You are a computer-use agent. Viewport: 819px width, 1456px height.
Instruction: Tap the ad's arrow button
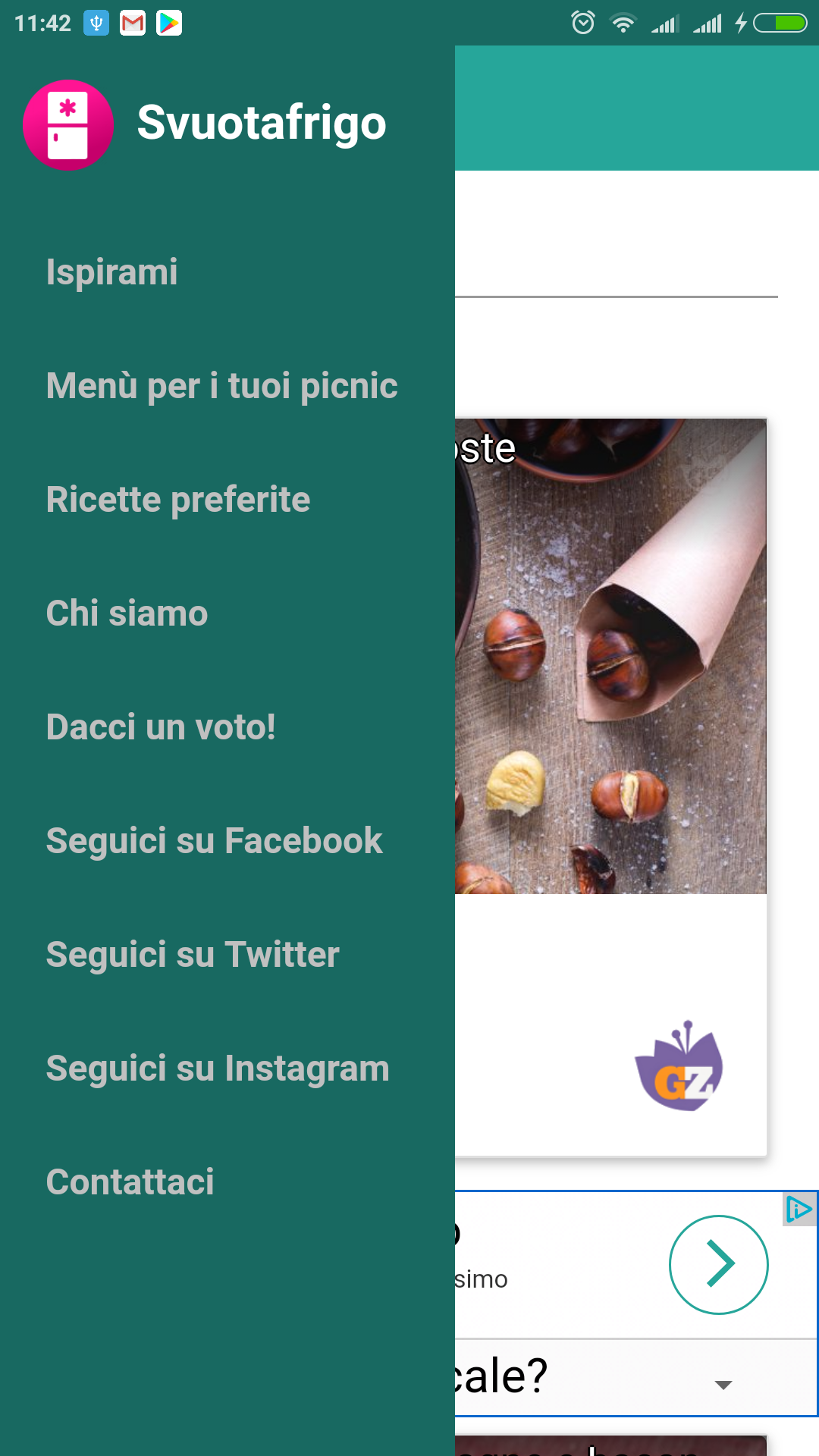(718, 1264)
